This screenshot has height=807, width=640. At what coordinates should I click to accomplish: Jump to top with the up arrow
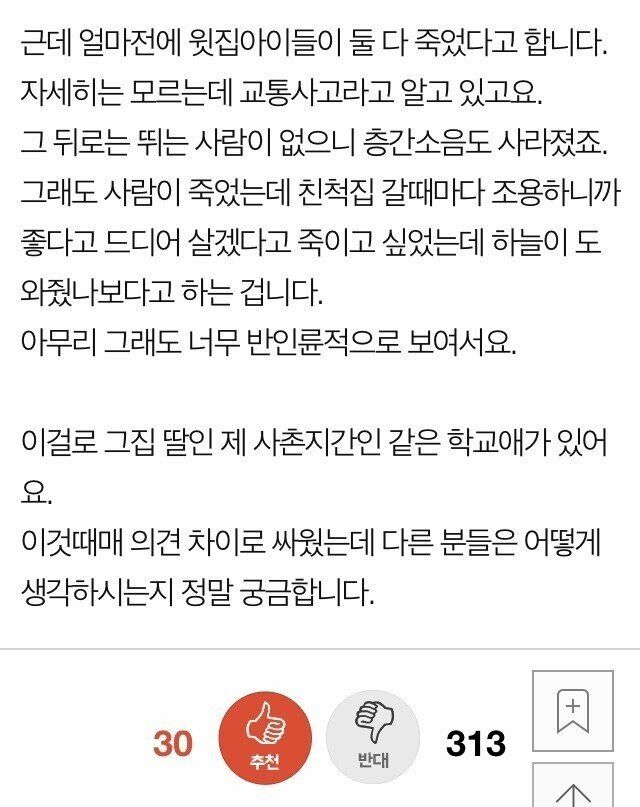click(x=572, y=790)
